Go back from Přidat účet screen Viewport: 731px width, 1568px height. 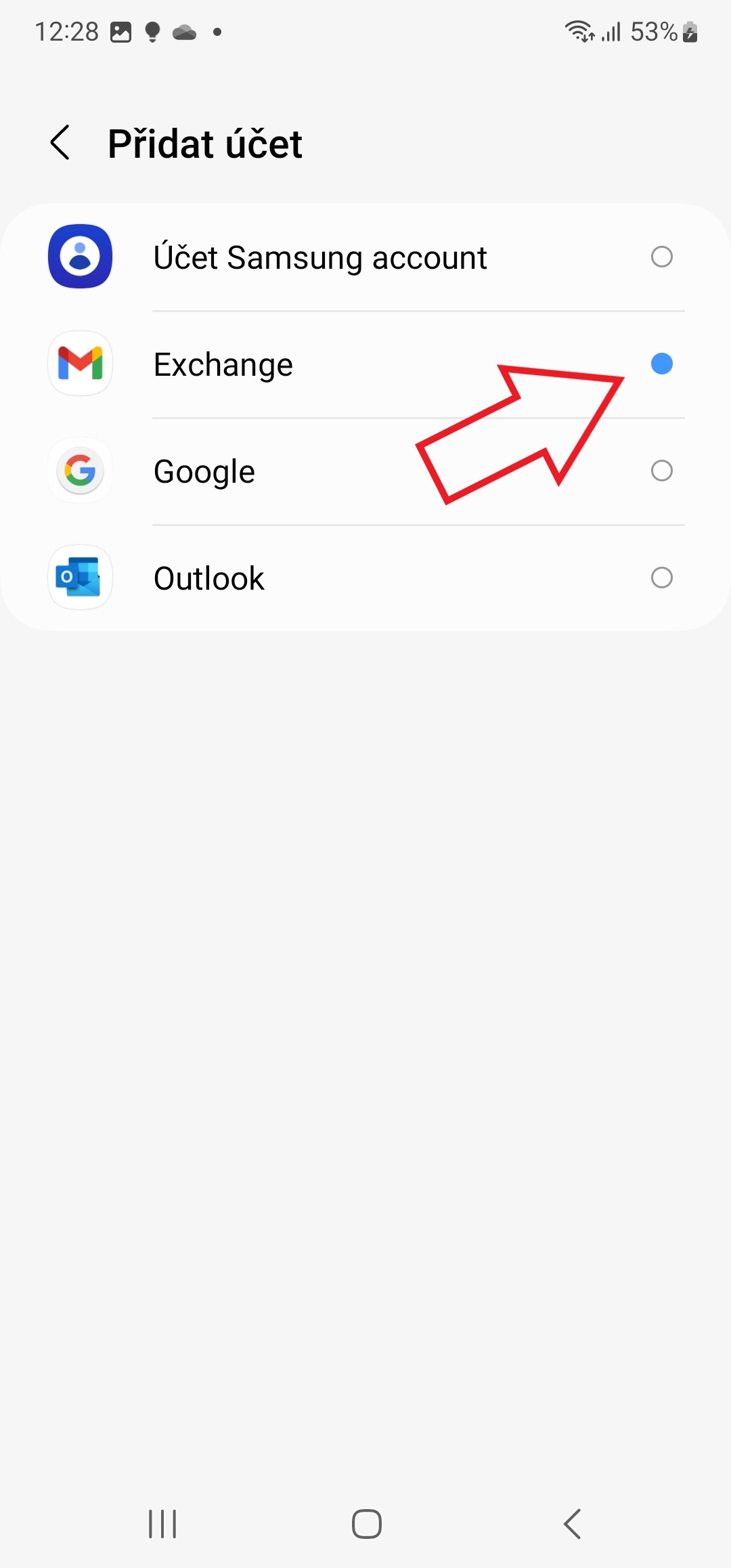point(60,143)
